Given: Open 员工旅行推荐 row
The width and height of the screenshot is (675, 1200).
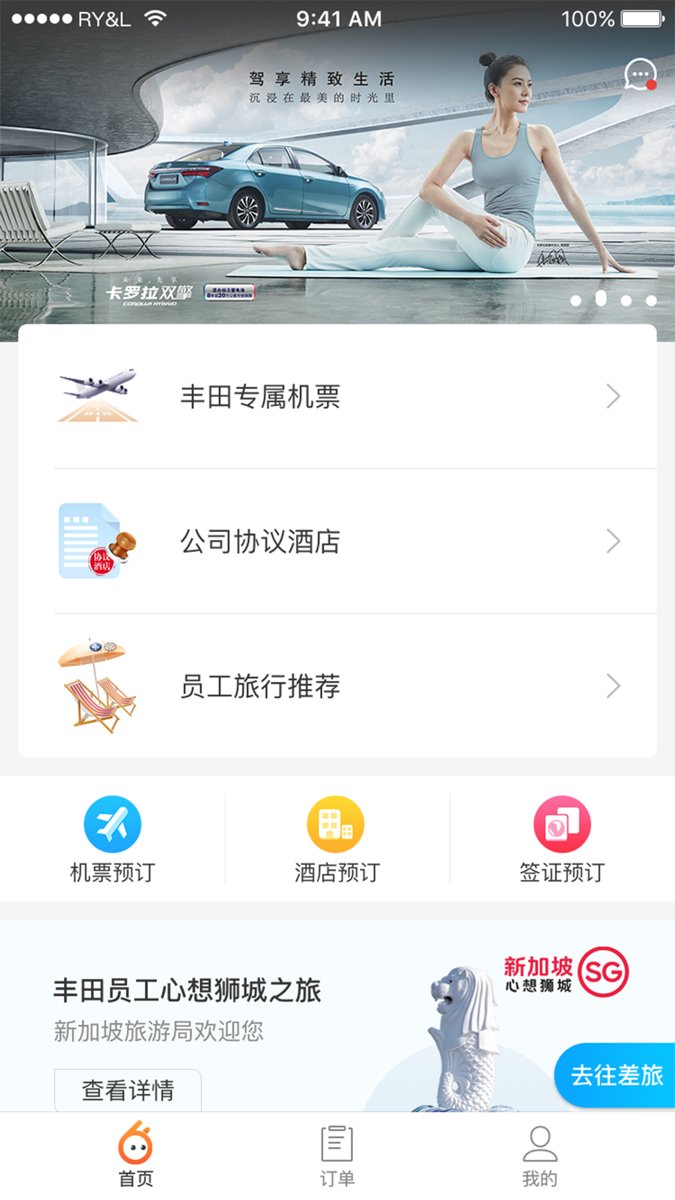Looking at the screenshot, I should [x=337, y=687].
